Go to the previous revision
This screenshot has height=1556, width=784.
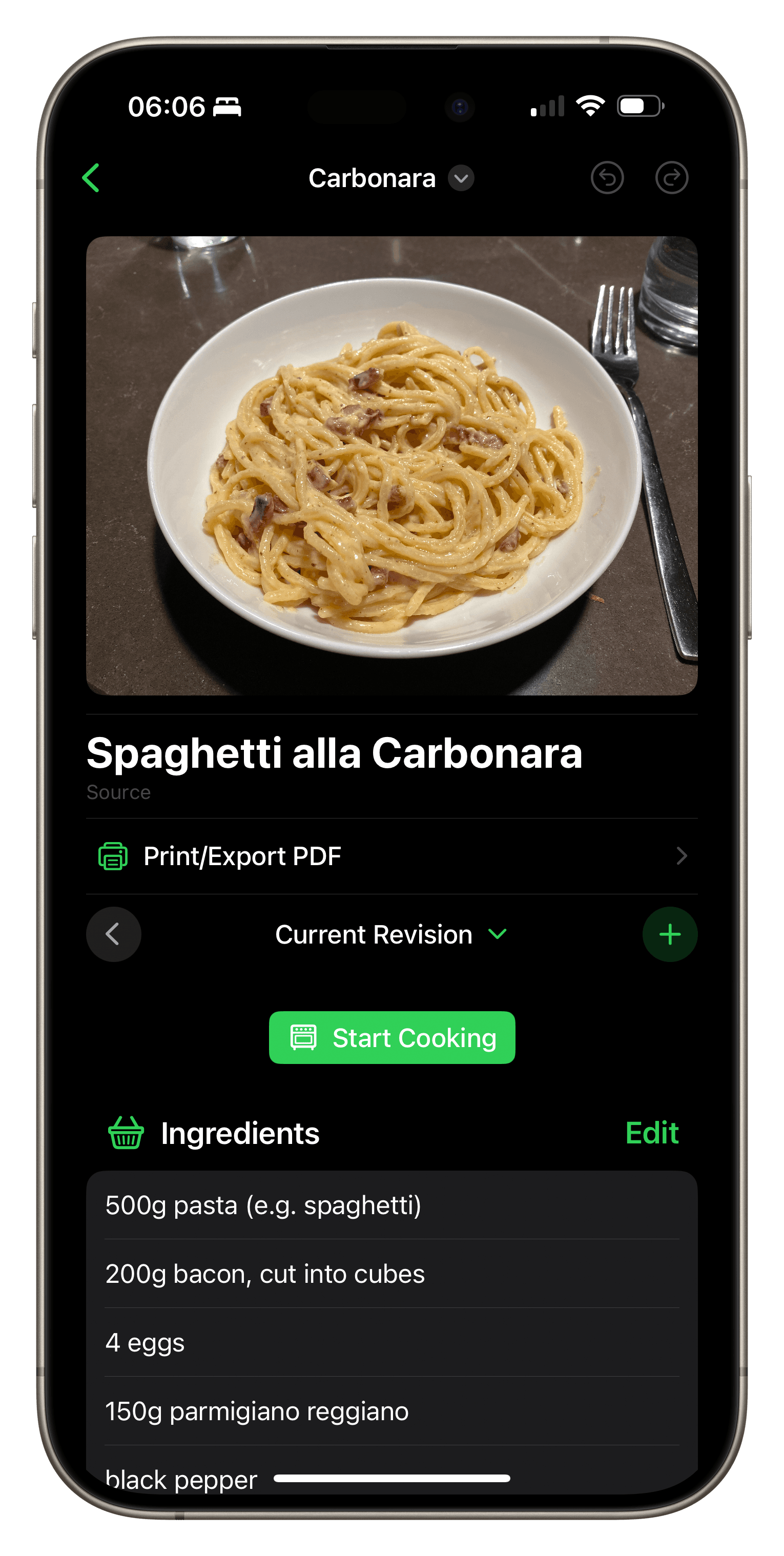[x=114, y=934]
